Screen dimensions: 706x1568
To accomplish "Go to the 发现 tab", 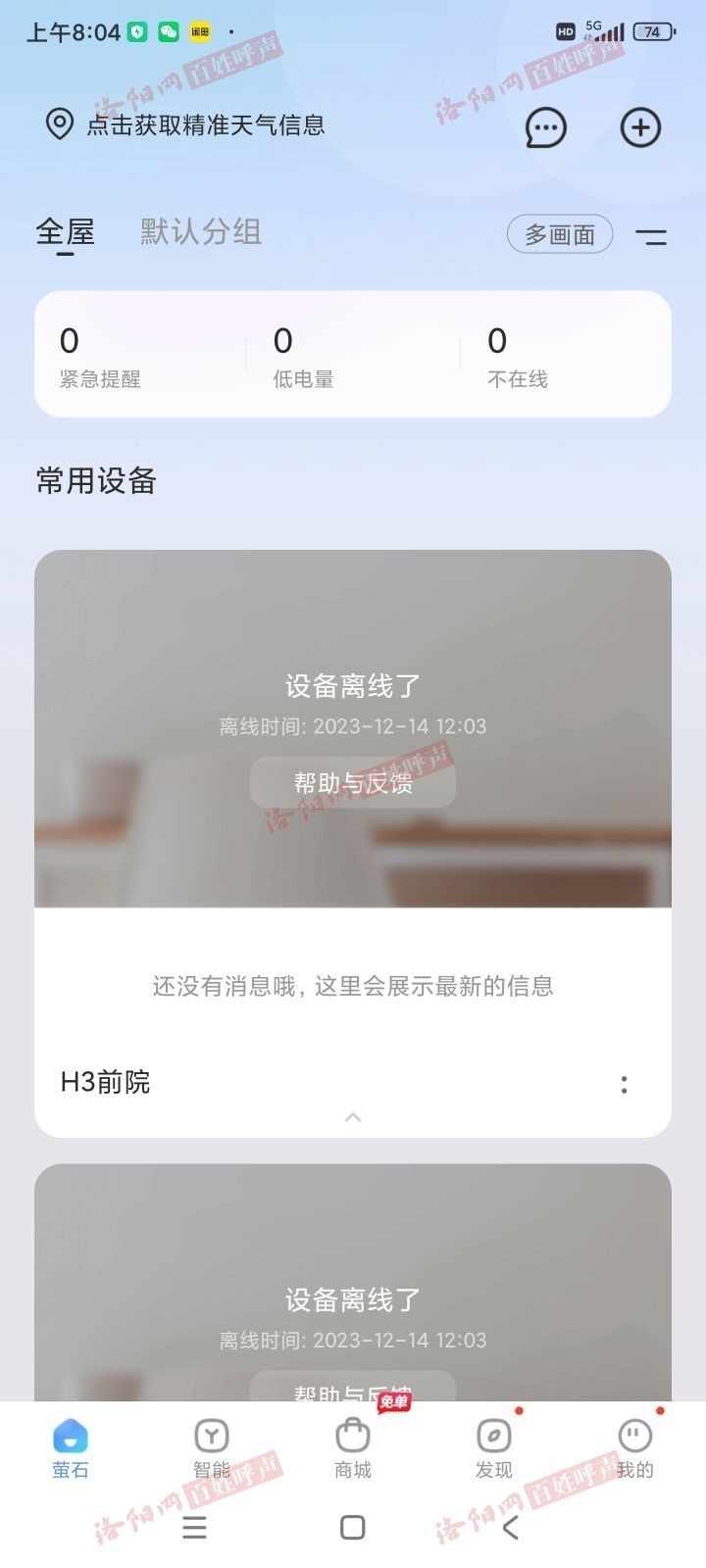I will (493, 1447).
